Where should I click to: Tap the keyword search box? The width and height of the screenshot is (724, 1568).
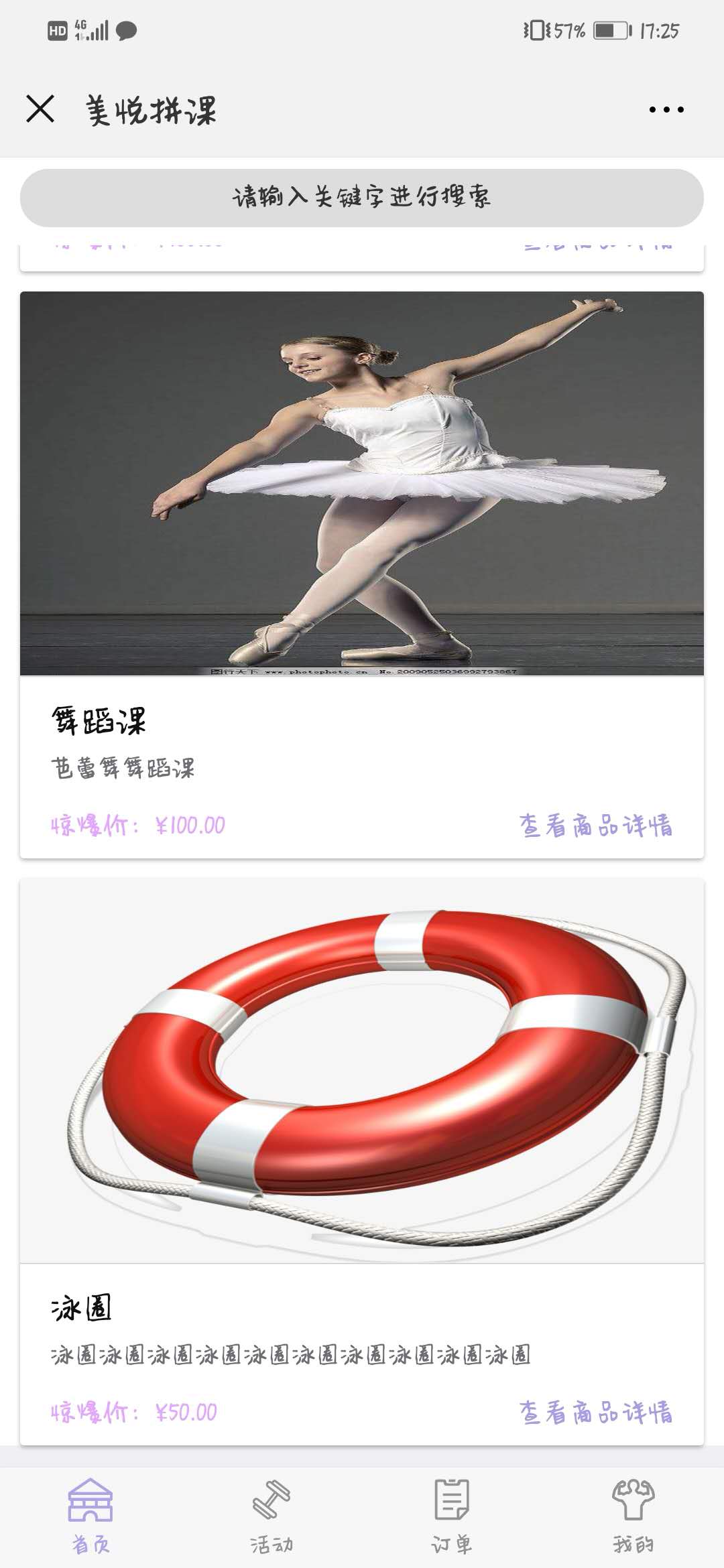[x=362, y=198]
